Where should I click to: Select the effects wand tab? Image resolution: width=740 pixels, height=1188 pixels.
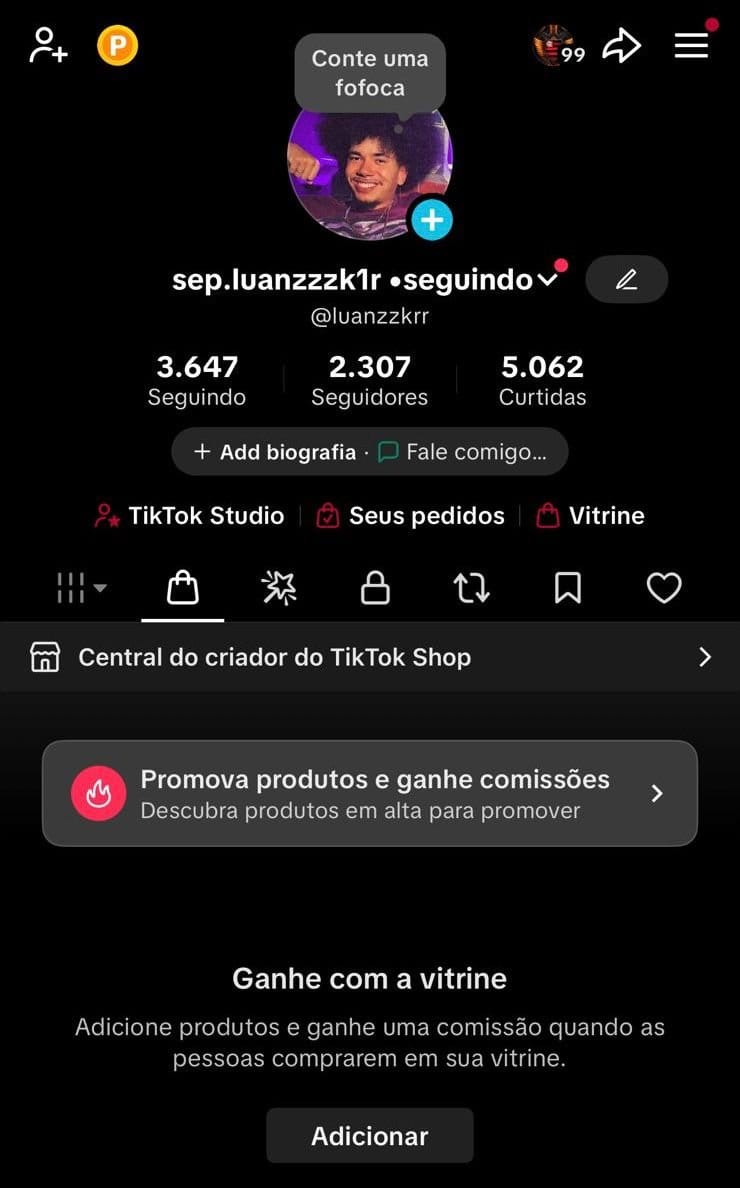[x=278, y=588]
